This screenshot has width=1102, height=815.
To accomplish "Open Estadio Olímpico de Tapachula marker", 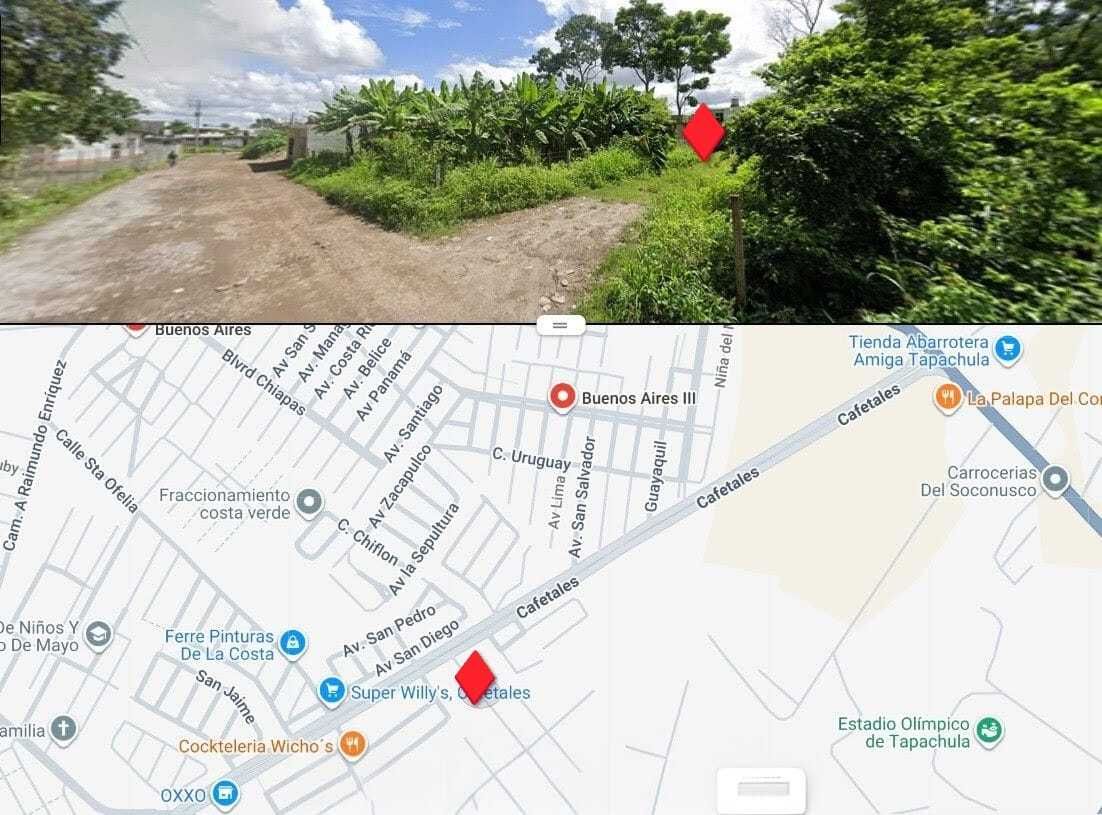I will pyautogui.click(x=989, y=731).
